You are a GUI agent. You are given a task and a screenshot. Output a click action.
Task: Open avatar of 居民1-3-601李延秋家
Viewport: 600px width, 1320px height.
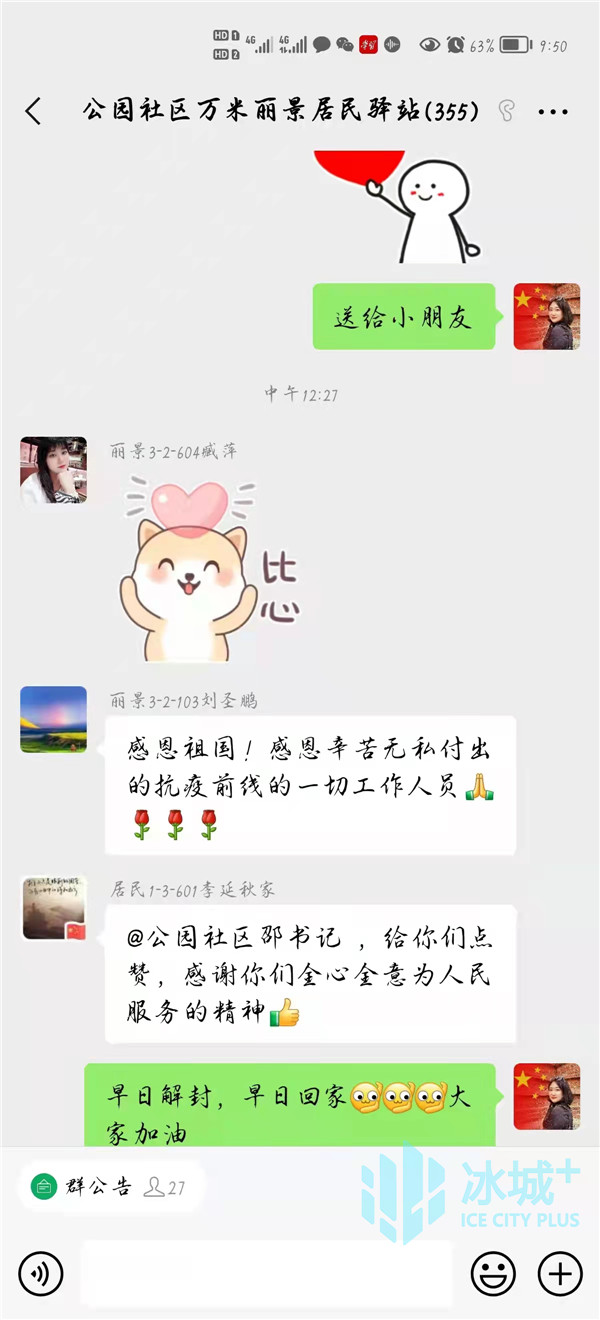coord(53,908)
